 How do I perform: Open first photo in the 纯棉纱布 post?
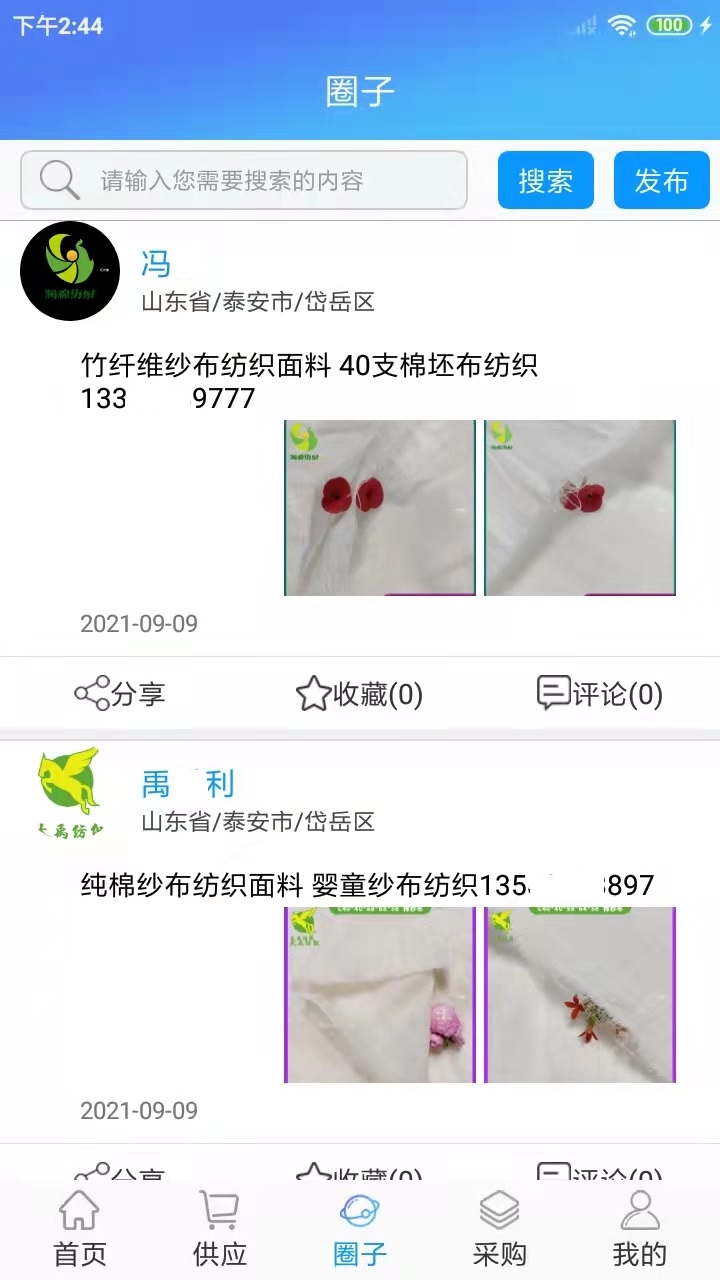tap(380, 995)
